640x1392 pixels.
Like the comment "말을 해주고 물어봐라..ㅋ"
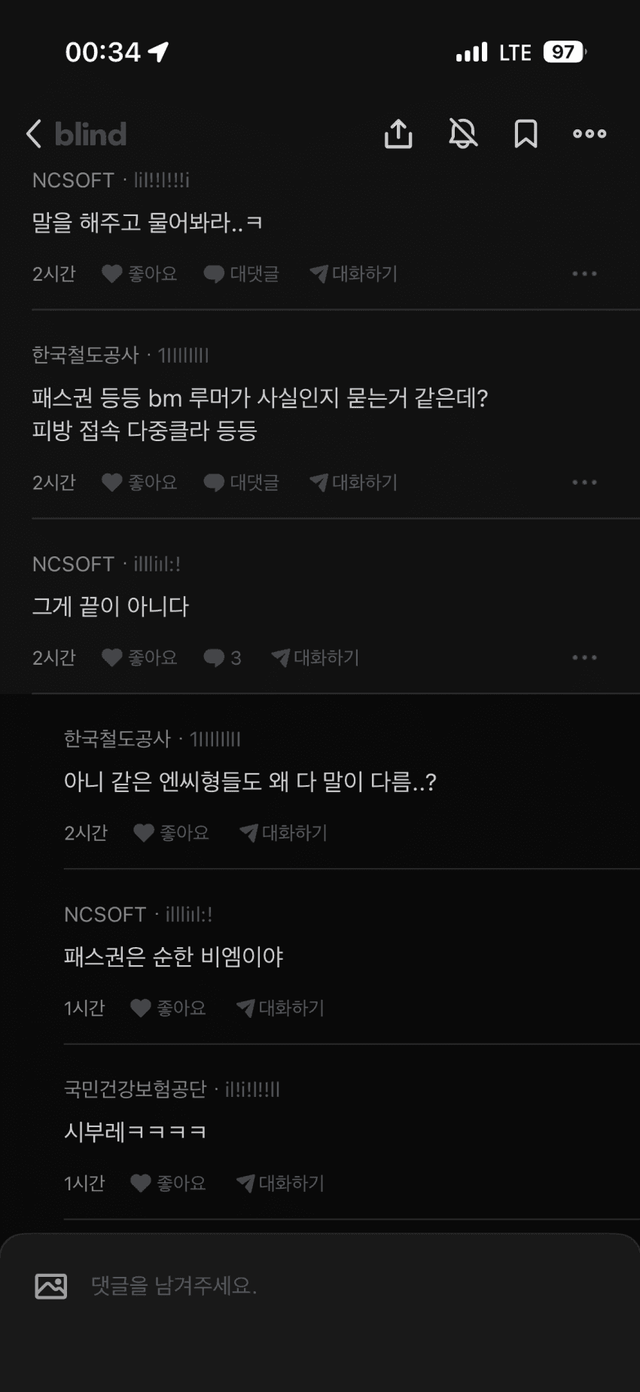pyautogui.click(x=140, y=274)
